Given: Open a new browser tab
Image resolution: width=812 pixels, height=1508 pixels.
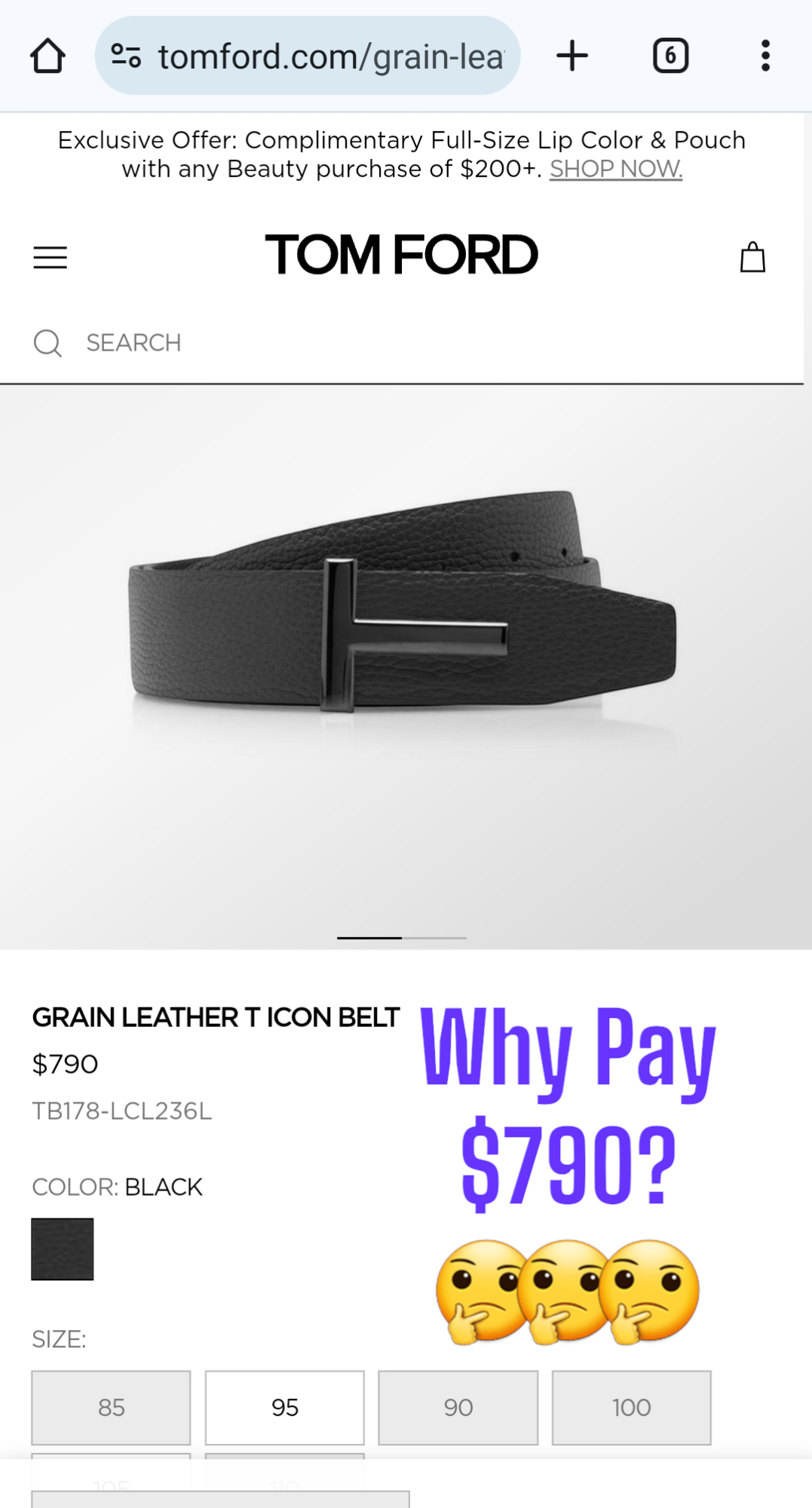Looking at the screenshot, I should click(572, 57).
